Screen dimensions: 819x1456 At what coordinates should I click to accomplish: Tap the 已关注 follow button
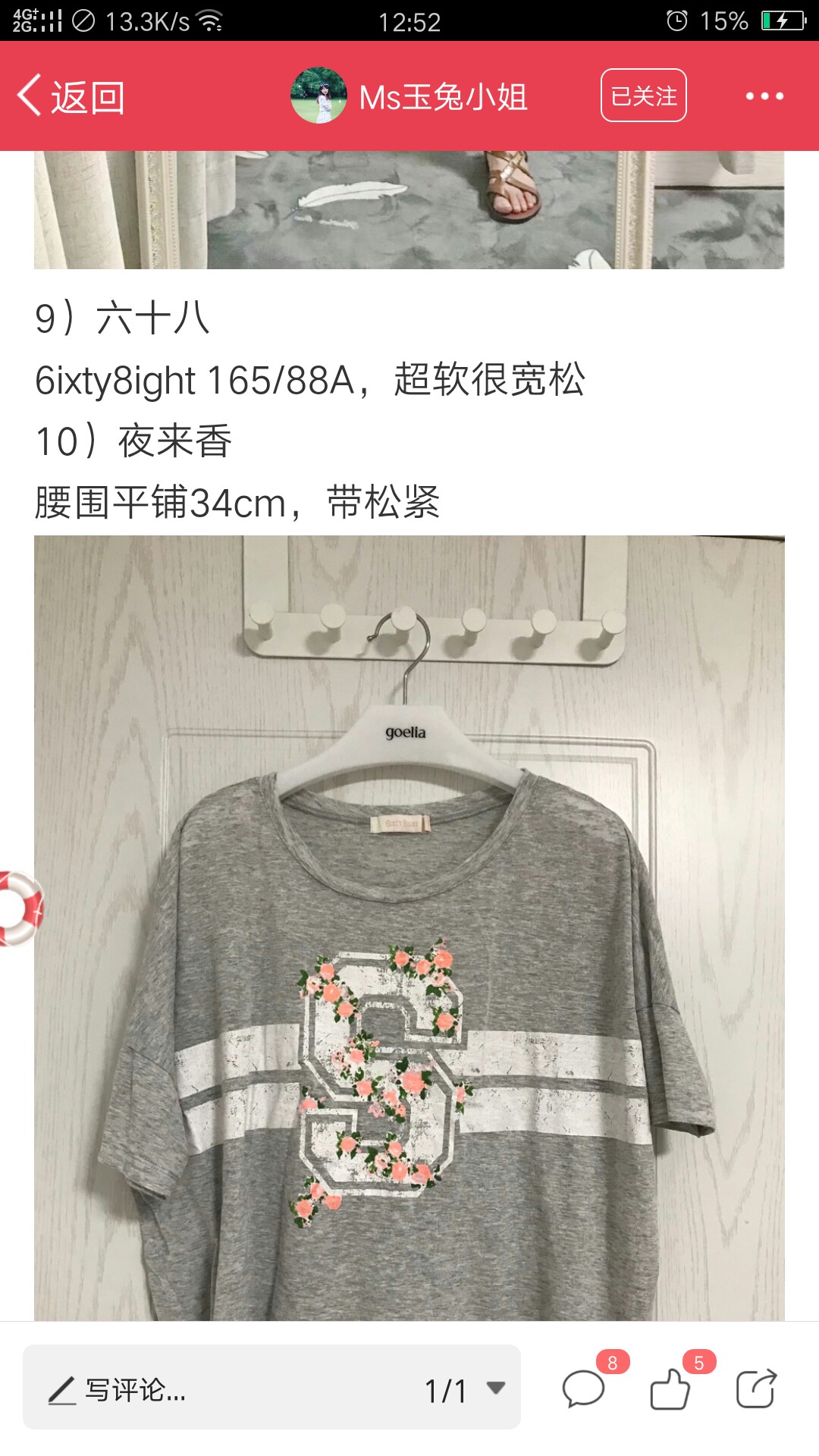644,96
